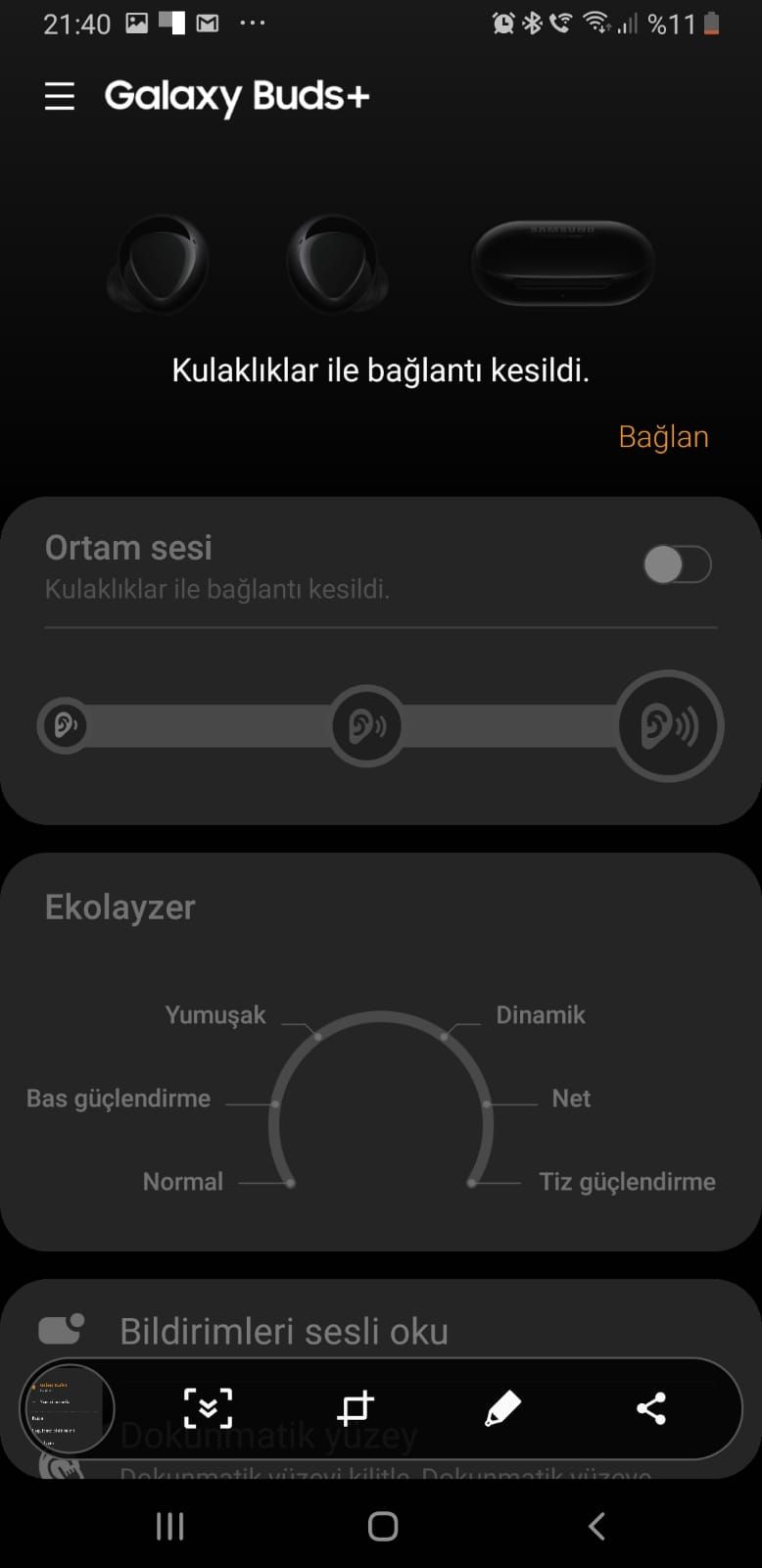
Task: Pick the Tiz güçlendirme equalizer preset
Action: point(627,1182)
